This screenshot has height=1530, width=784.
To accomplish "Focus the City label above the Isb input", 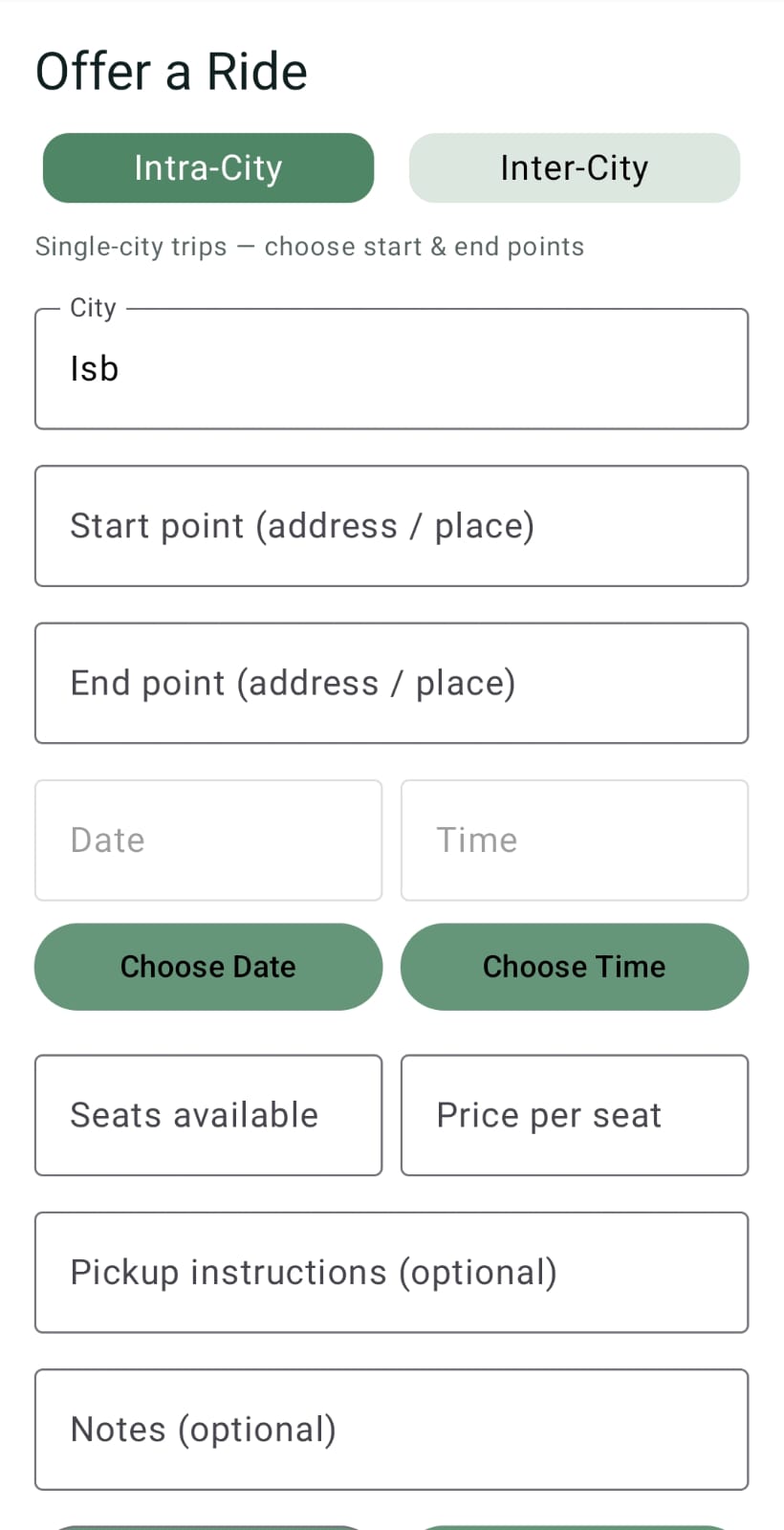I will [x=93, y=307].
